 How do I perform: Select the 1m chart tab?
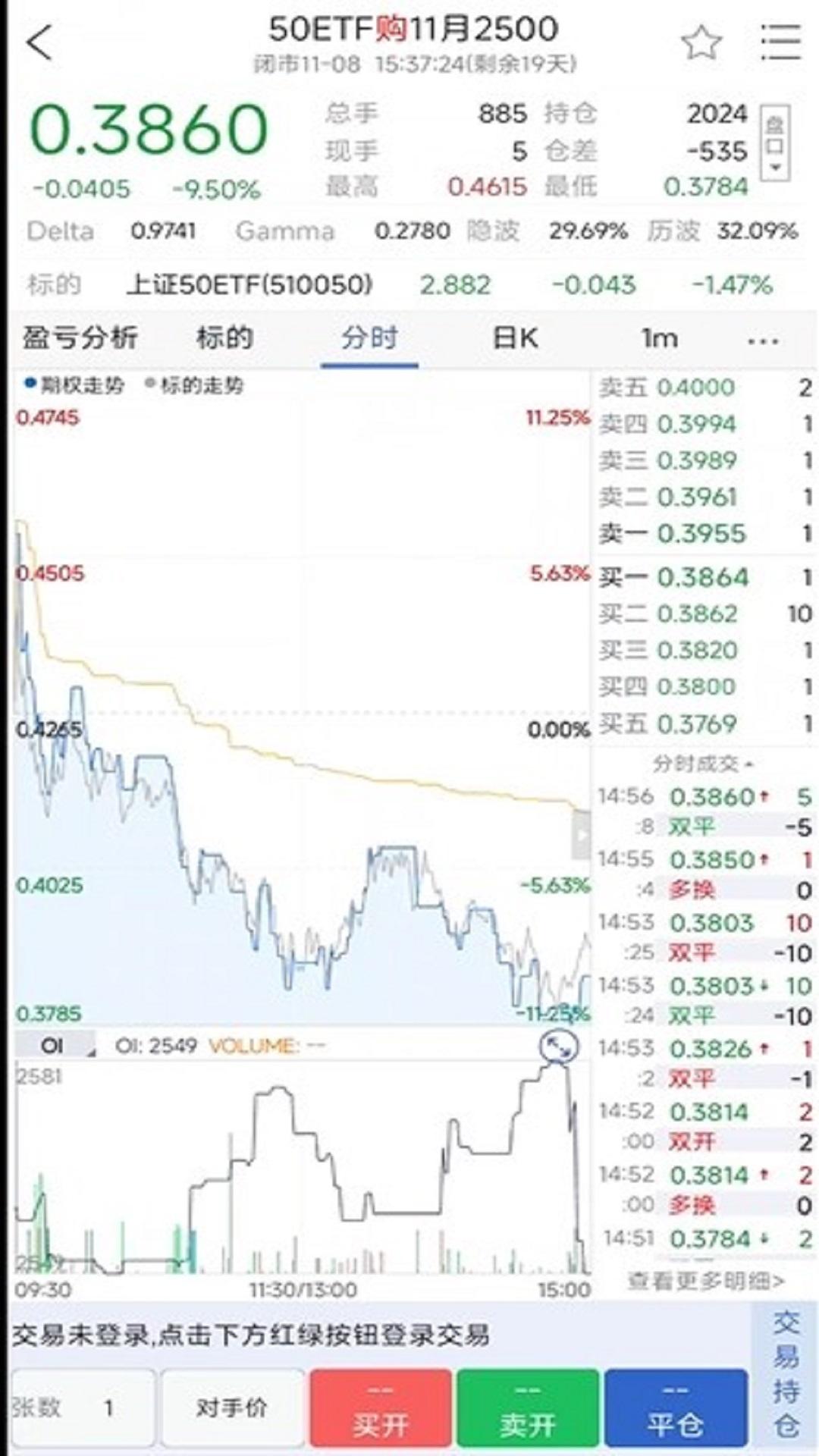[x=659, y=338]
